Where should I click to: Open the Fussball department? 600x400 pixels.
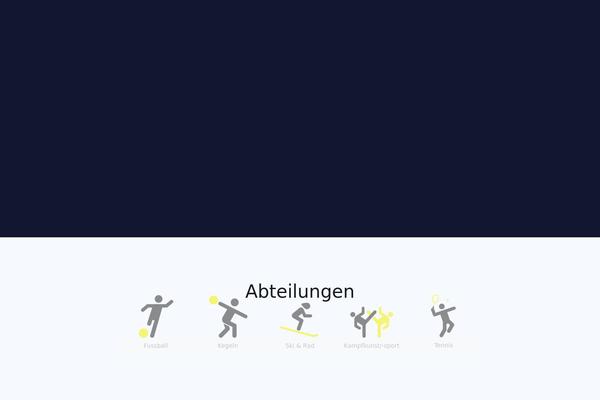[156, 318]
